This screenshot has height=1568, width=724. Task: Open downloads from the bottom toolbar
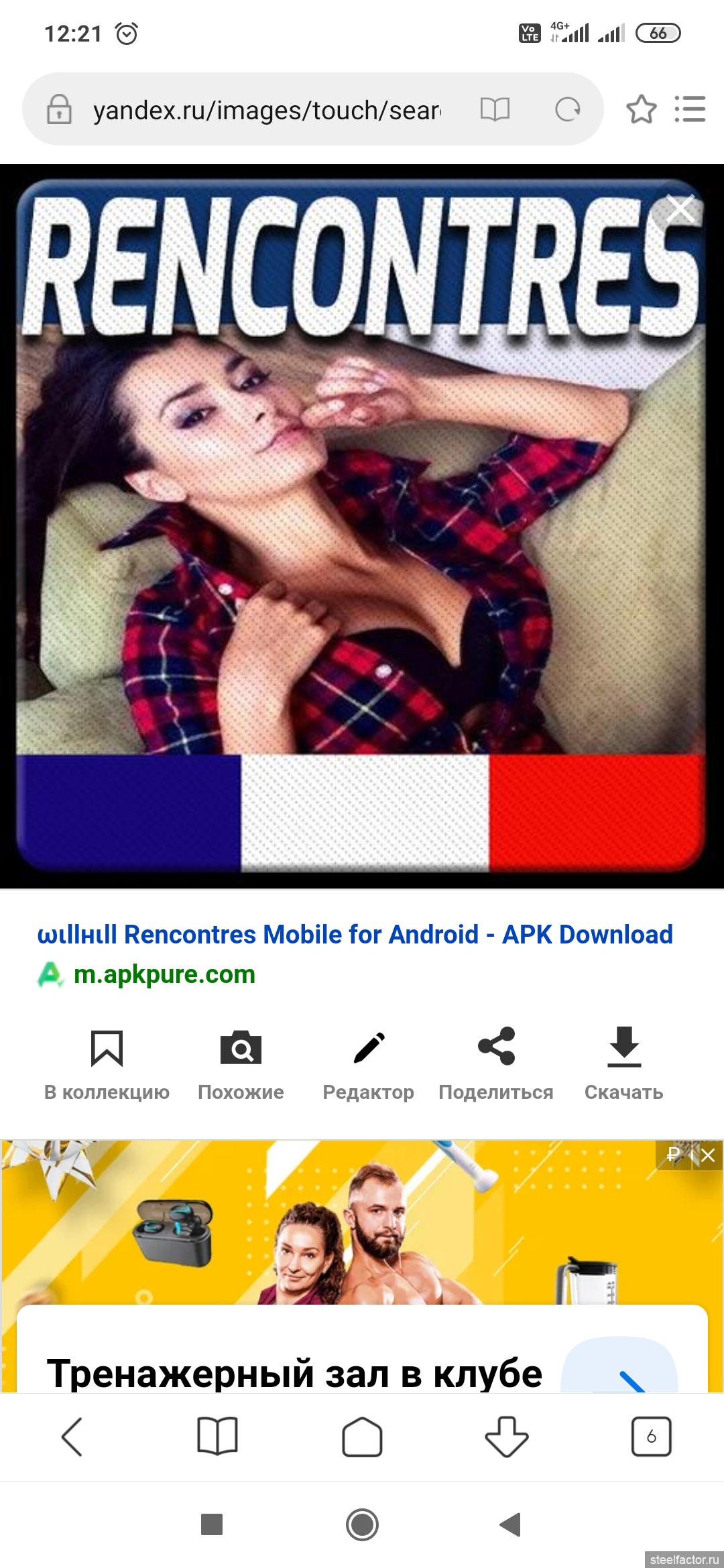click(507, 1437)
